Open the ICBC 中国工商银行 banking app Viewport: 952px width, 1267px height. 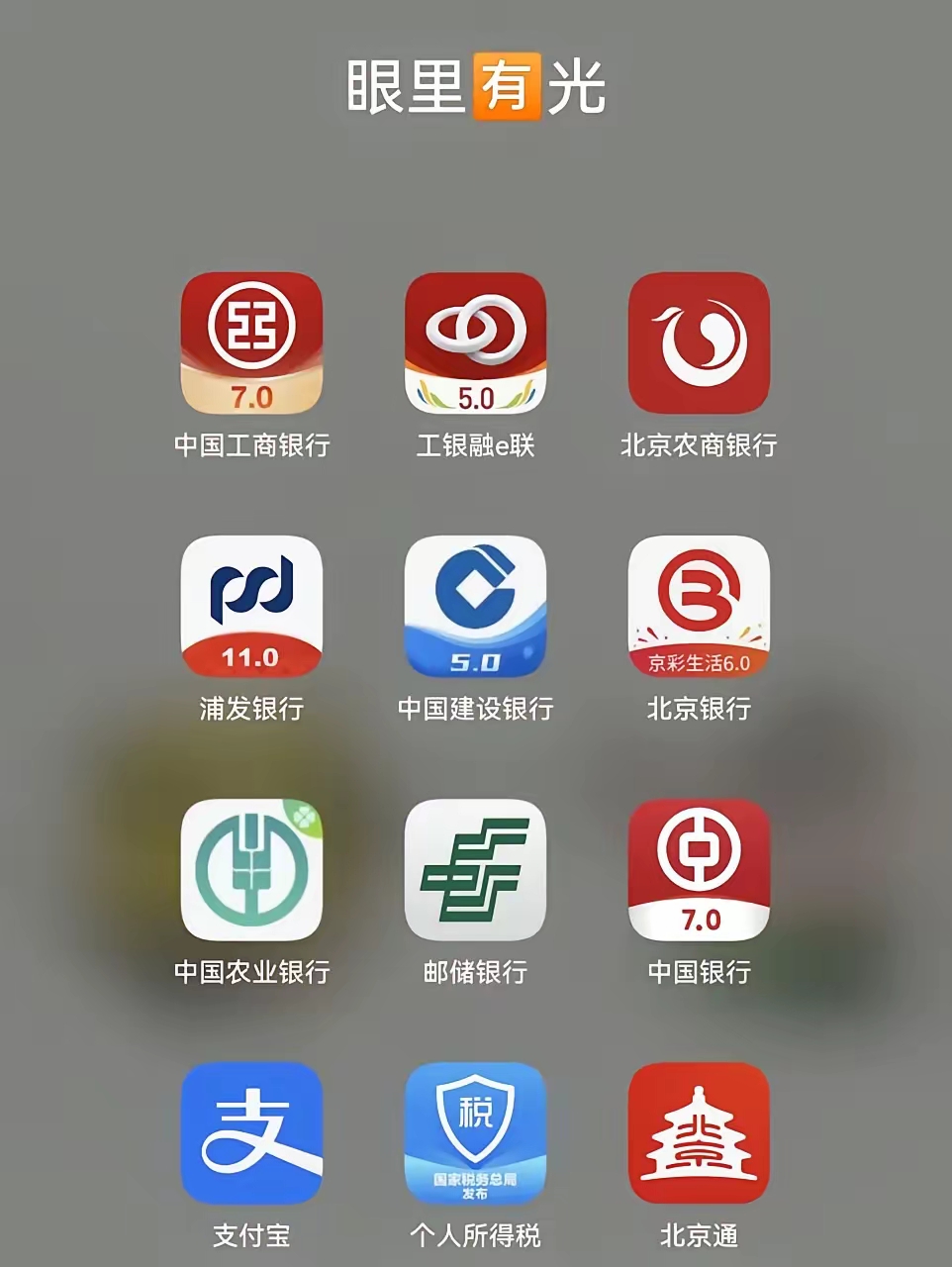[x=251, y=343]
